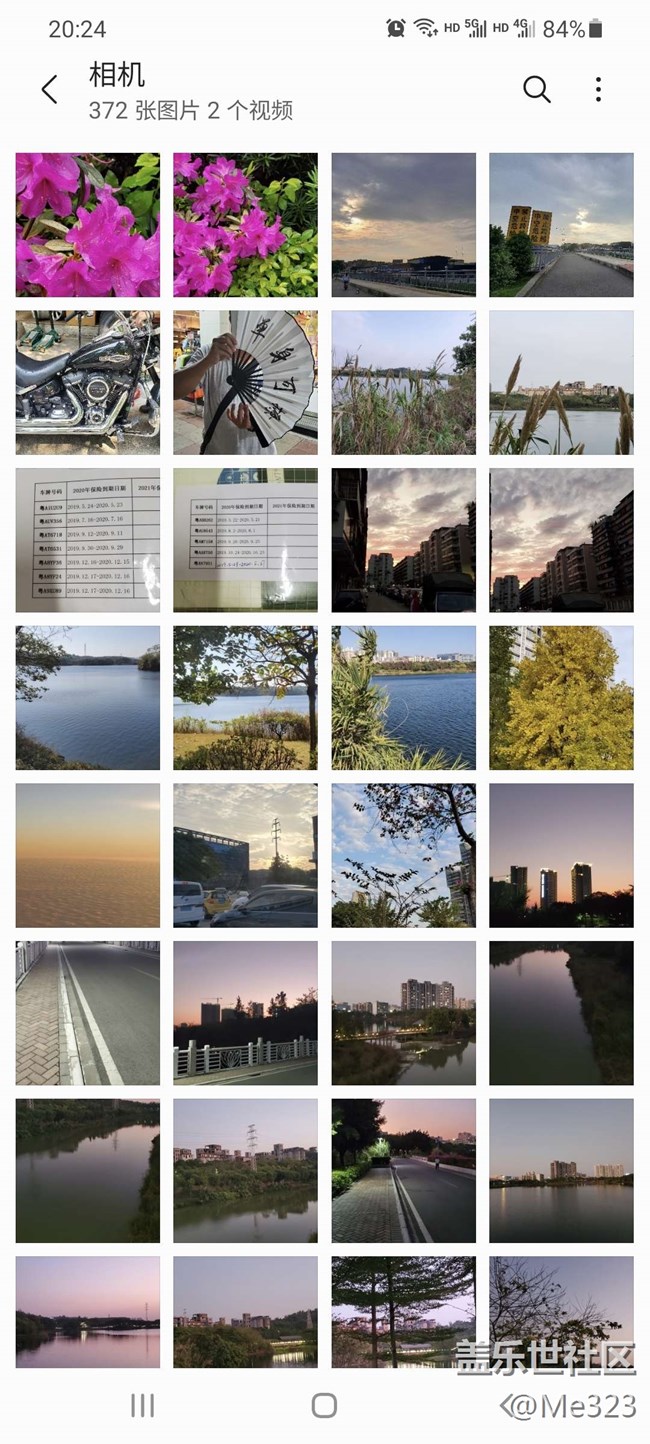This screenshot has width=650, height=1444.
Task: Open the three-dot overflow menu
Action: coord(598,90)
